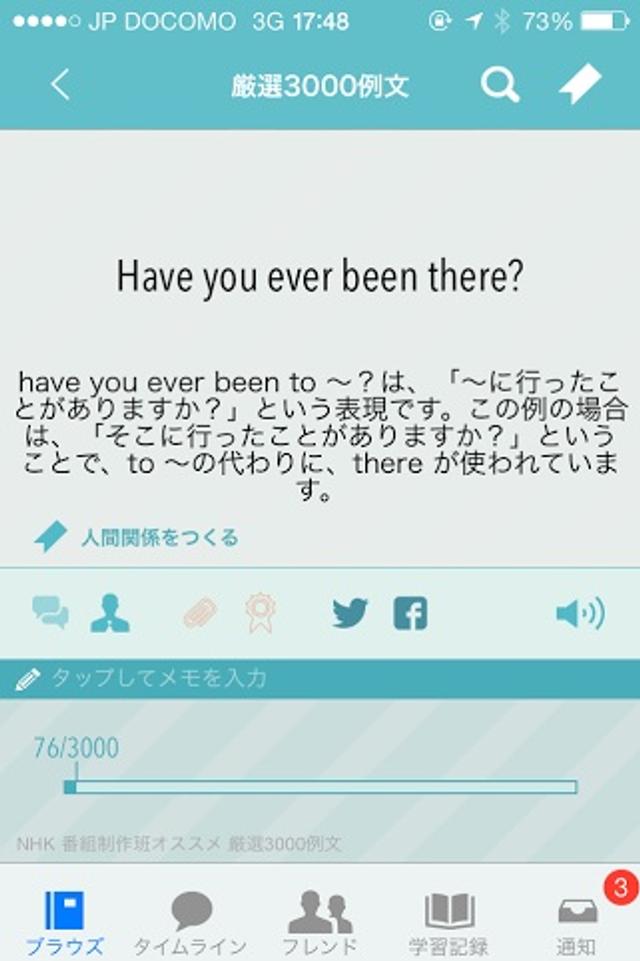Screen dimensions: 640x961
Task: Tap the pin icon in the header
Action: click(579, 85)
